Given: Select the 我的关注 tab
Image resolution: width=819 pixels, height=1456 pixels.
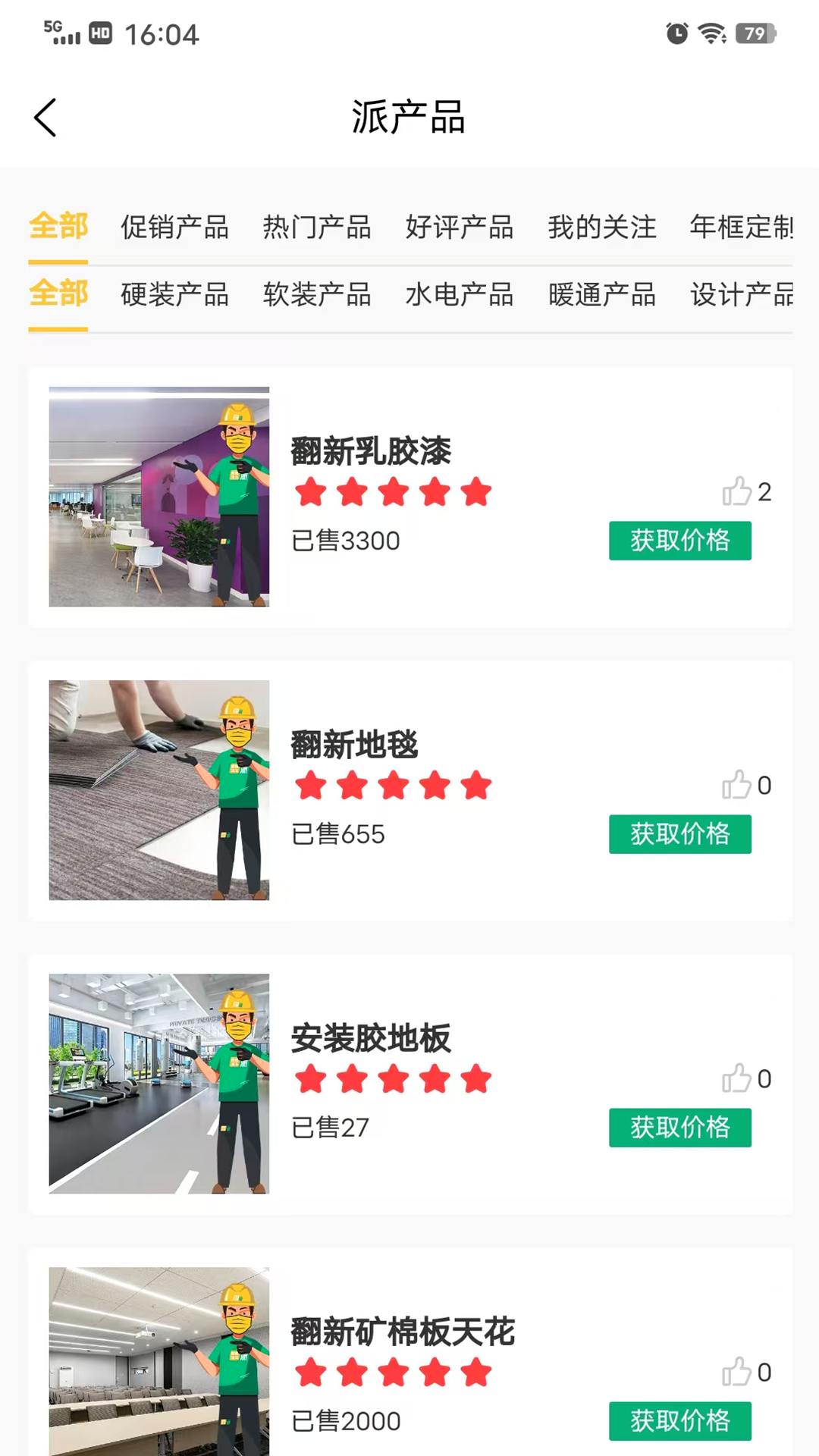Looking at the screenshot, I should click(601, 227).
